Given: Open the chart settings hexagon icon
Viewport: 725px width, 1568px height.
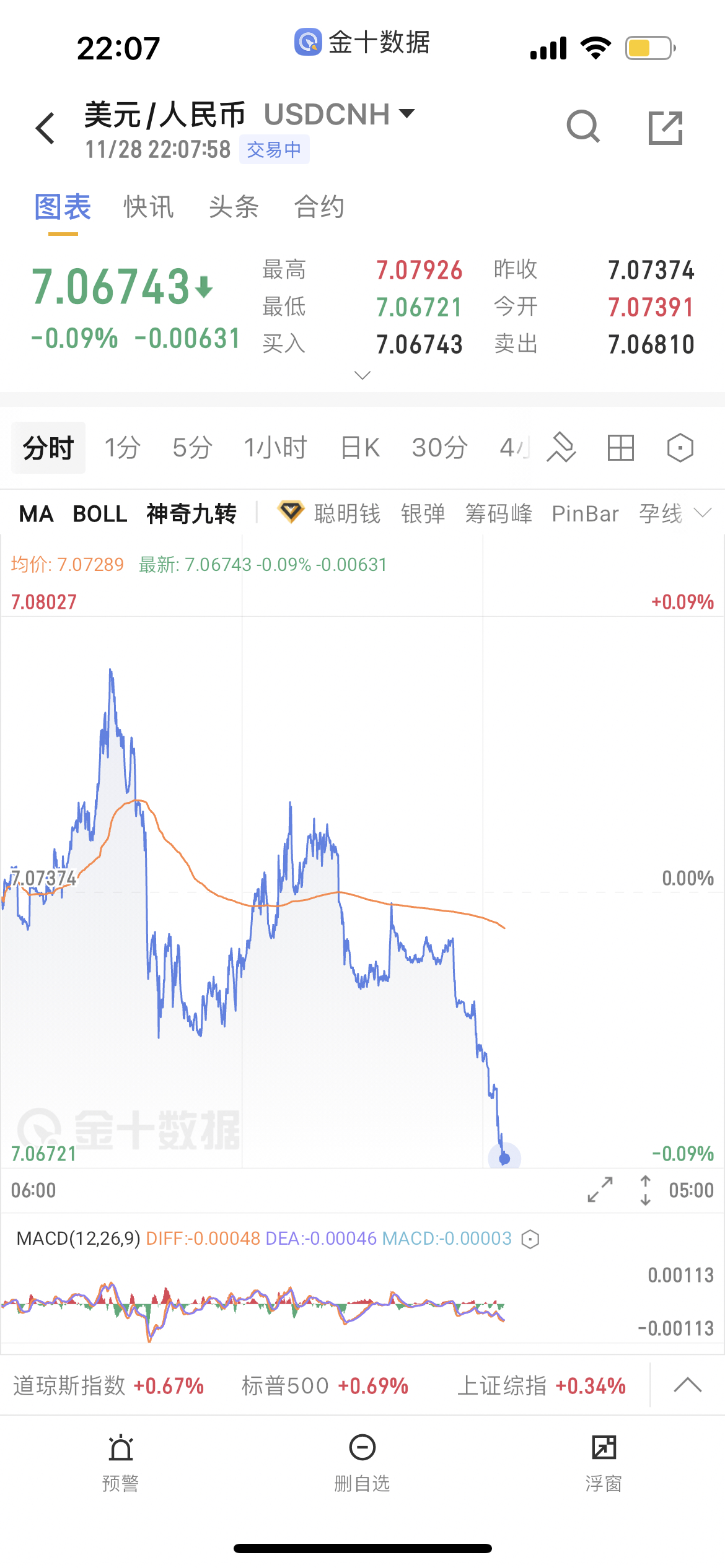Looking at the screenshot, I should (x=679, y=447).
